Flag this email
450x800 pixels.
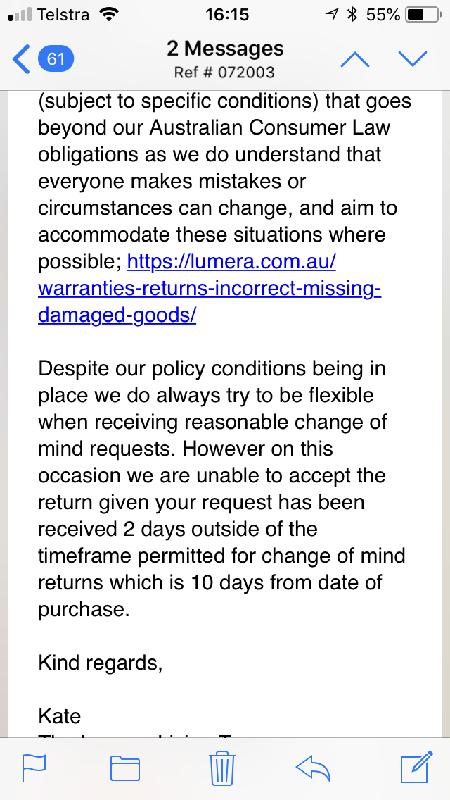coord(35,767)
